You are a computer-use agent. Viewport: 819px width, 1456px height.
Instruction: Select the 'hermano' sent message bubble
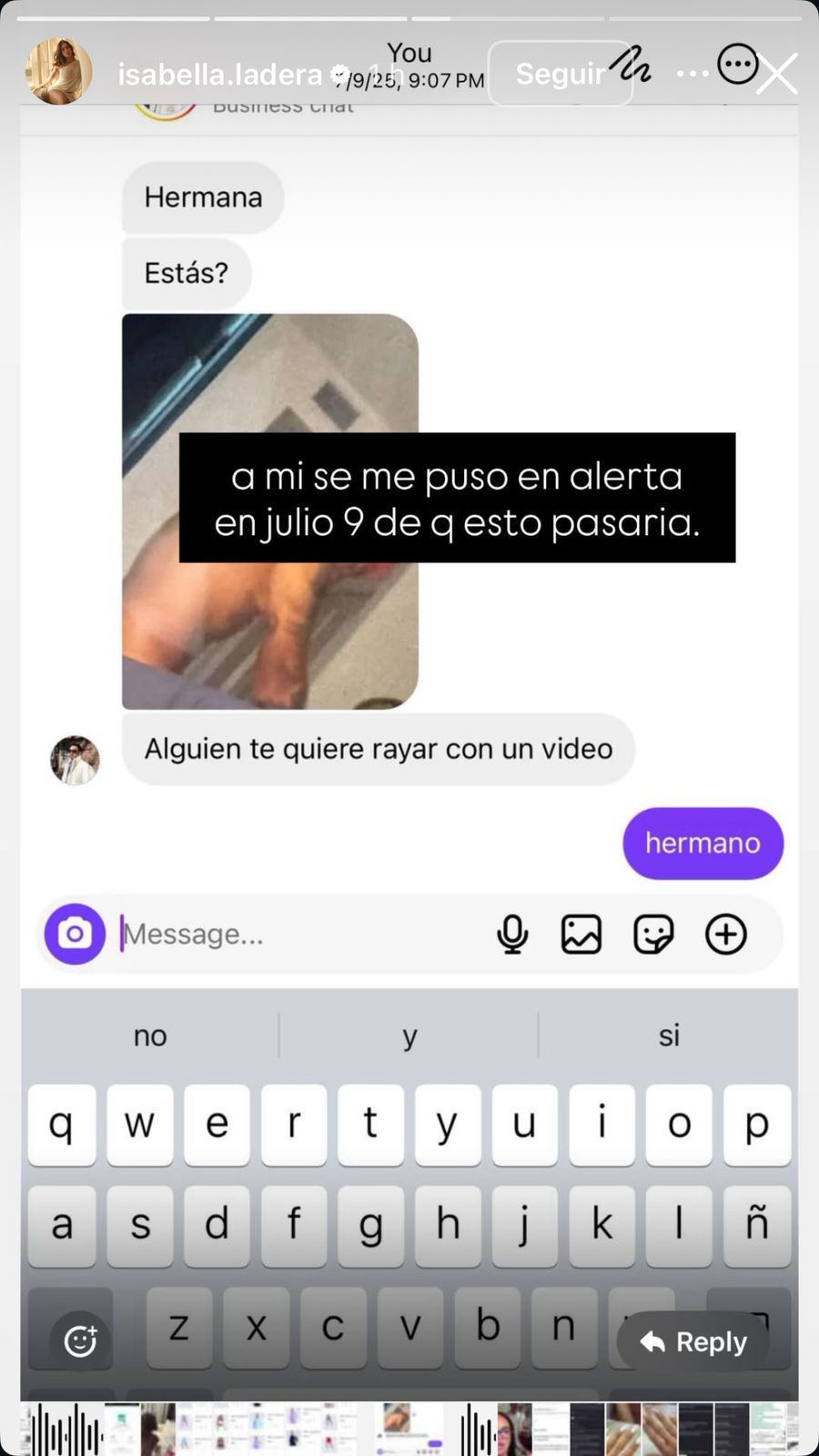pos(703,844)
